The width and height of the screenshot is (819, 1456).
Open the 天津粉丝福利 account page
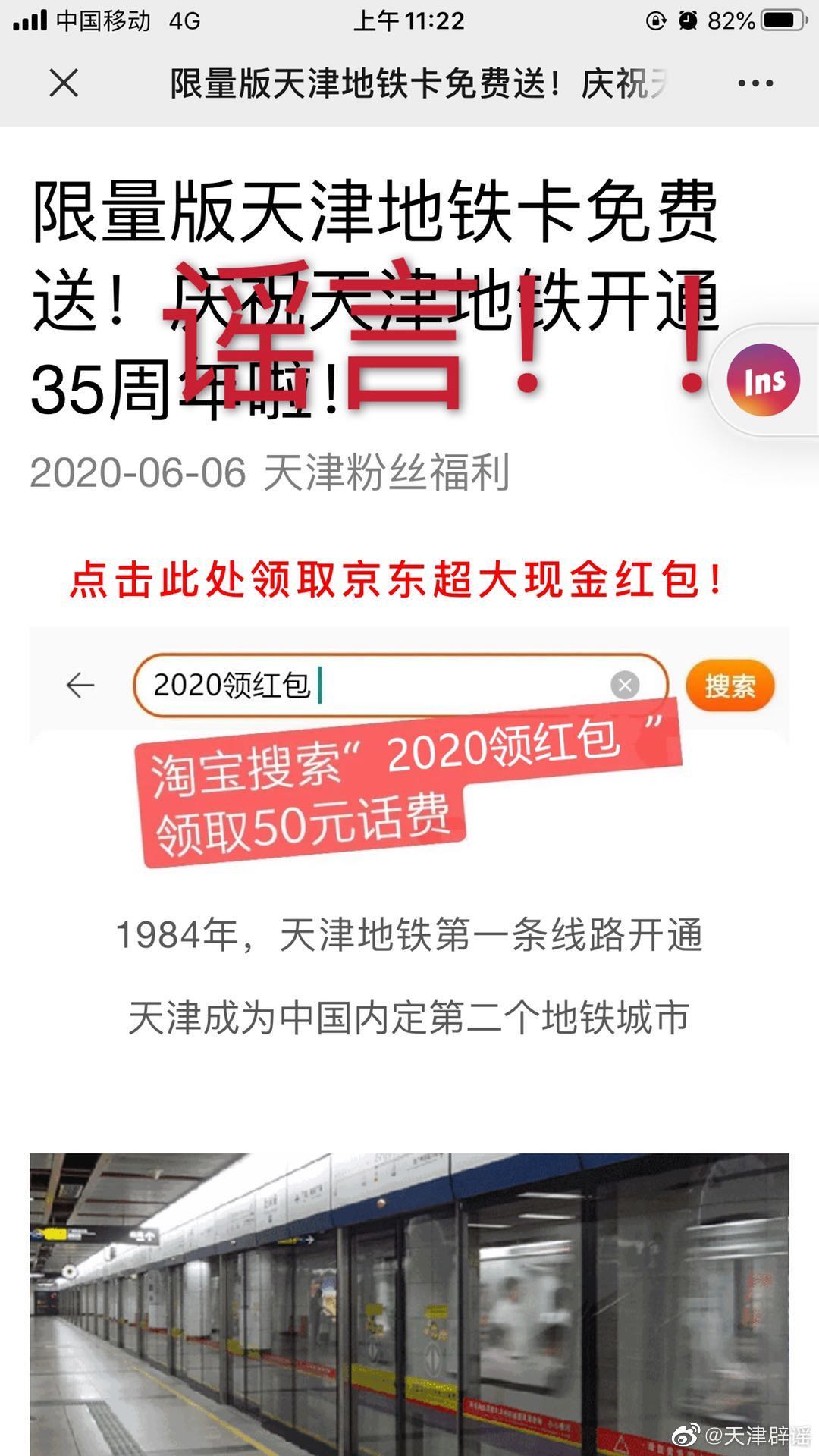coord(386,472)
